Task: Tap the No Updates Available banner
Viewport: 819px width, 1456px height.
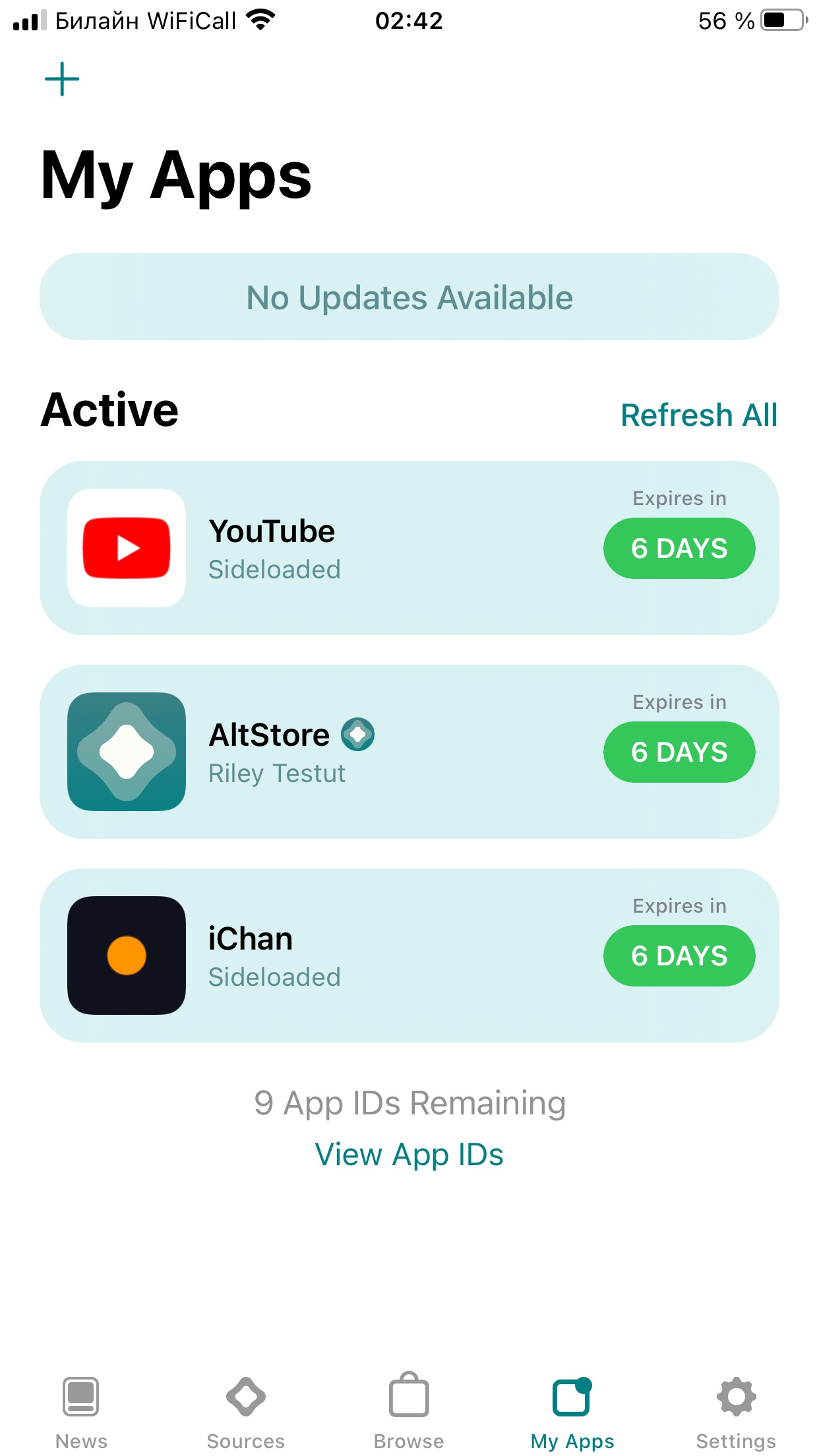Action: (409, 297)
